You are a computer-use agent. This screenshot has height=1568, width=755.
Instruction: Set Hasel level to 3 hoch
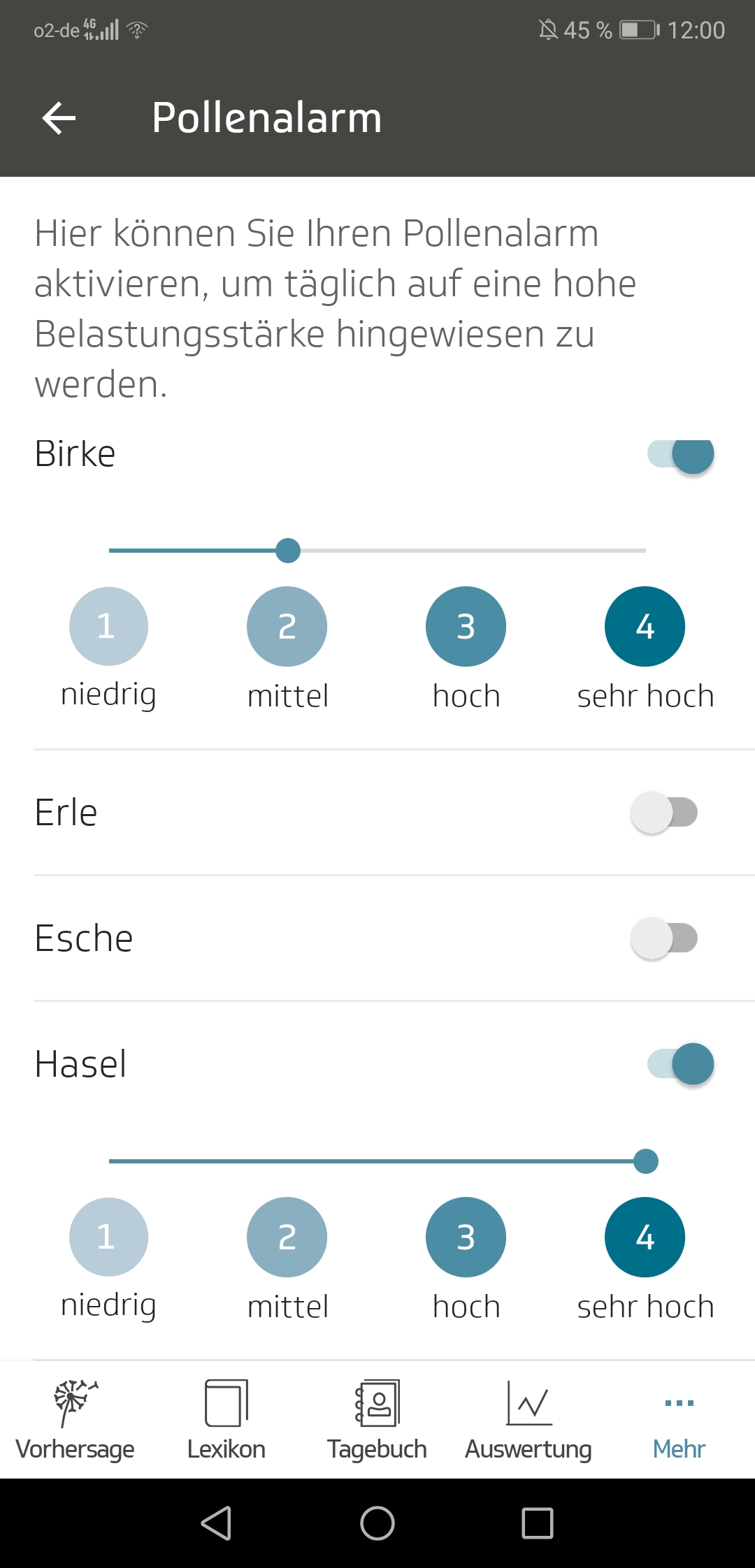coord(466,1237)
